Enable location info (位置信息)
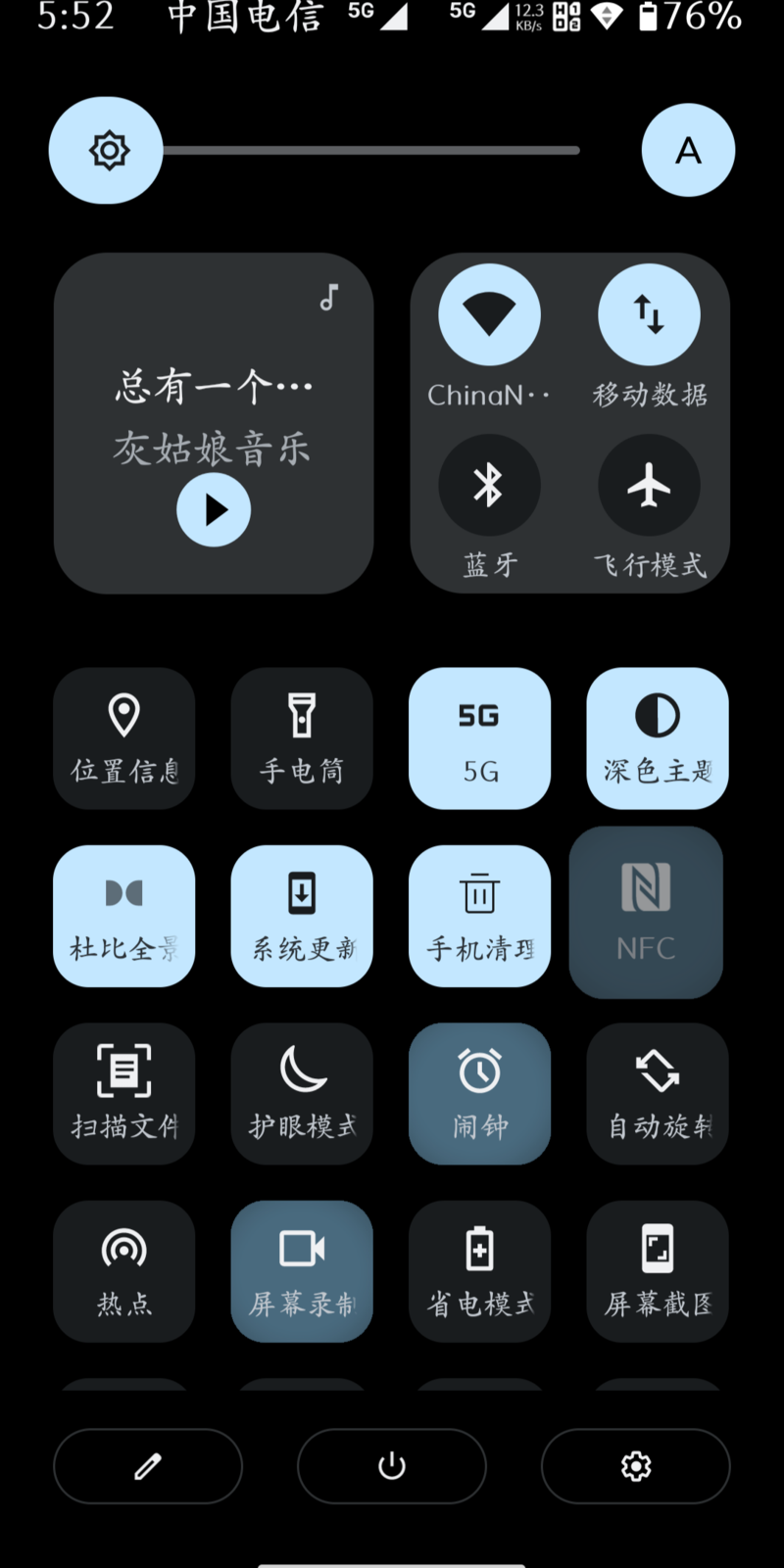 pyautogui.click(x=124, y=738)
